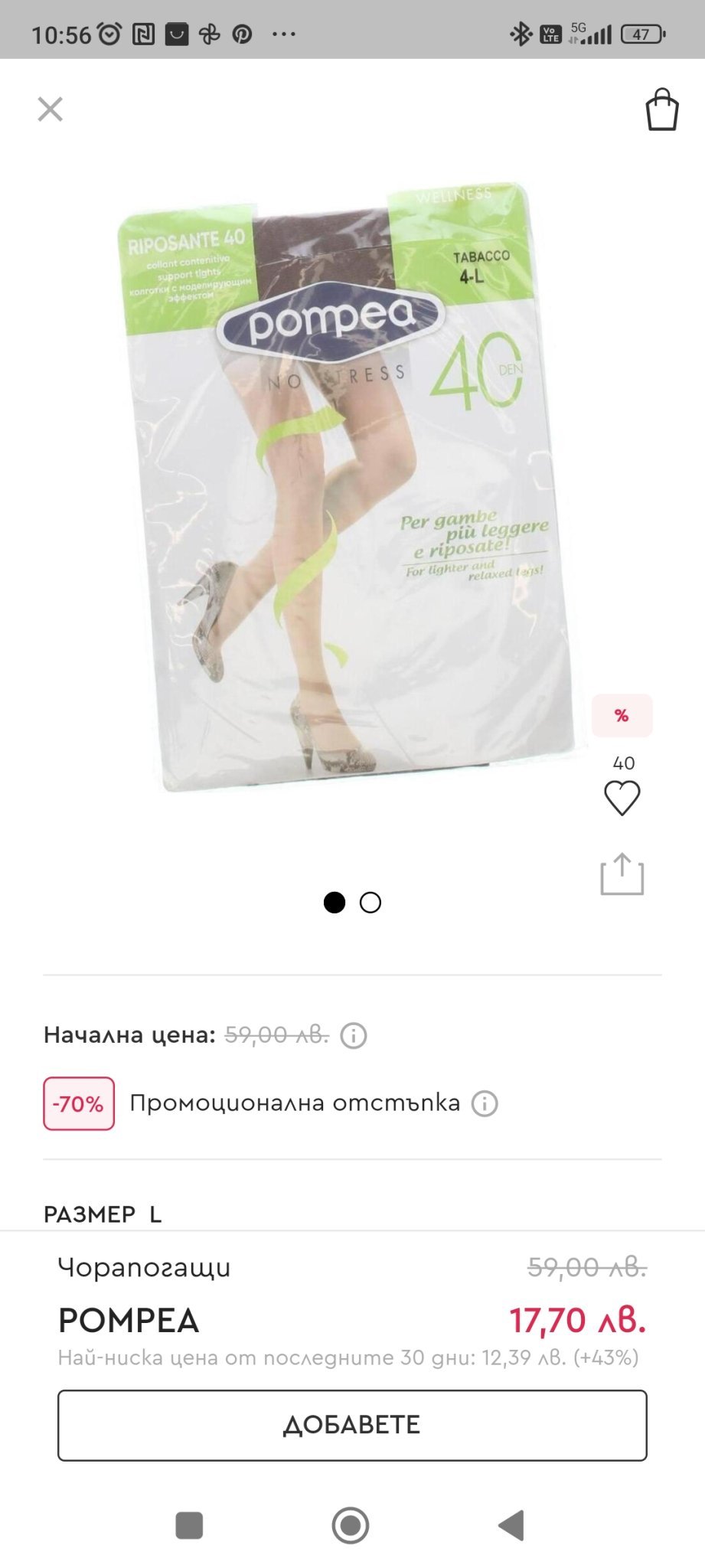Viewport: 705px width, 1568px height.
Task: Add the tights to favorites with the heart
Action: pos(622,799)
